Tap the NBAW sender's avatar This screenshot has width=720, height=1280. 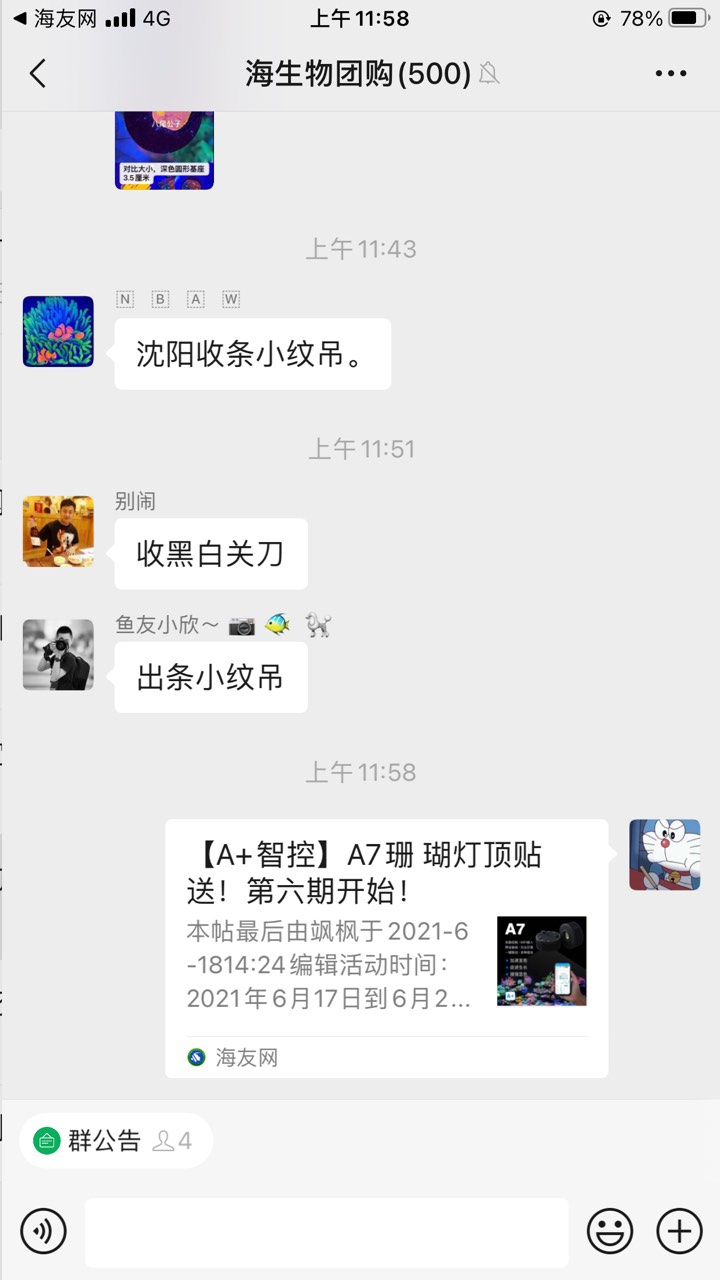pyautogui.click(x=58, y=331)
